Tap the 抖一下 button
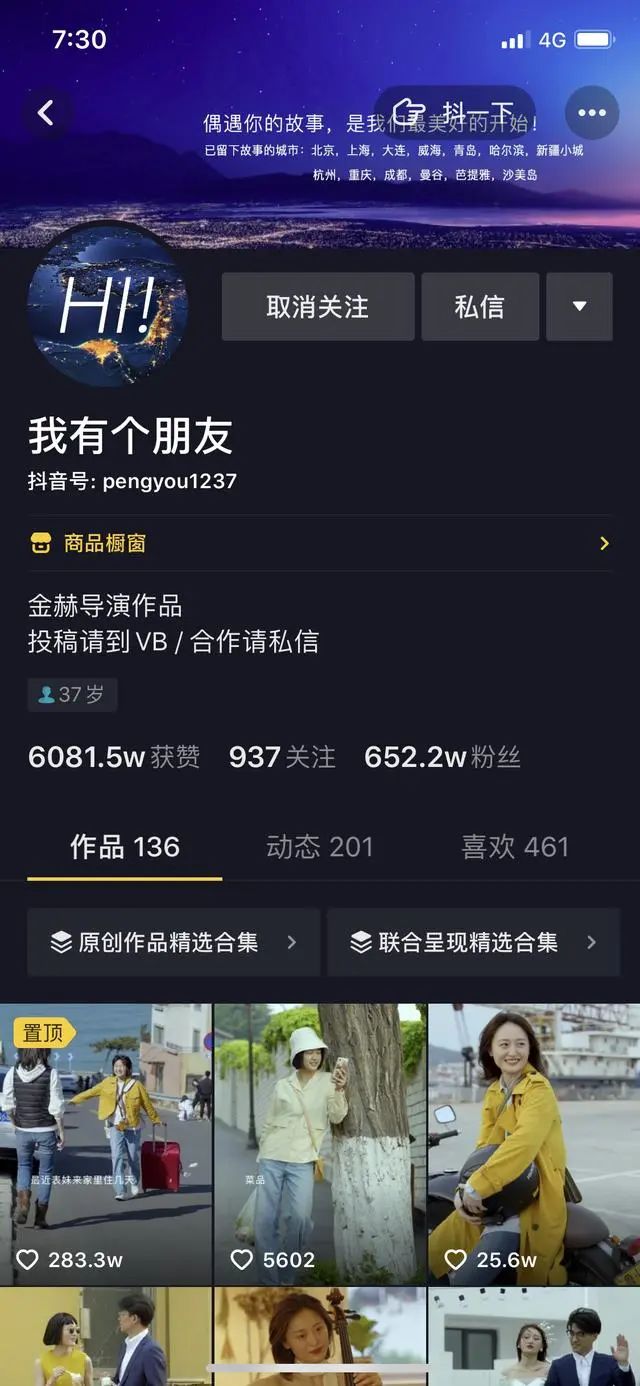The image size is (640, 1386). click(x=455, y=112)
